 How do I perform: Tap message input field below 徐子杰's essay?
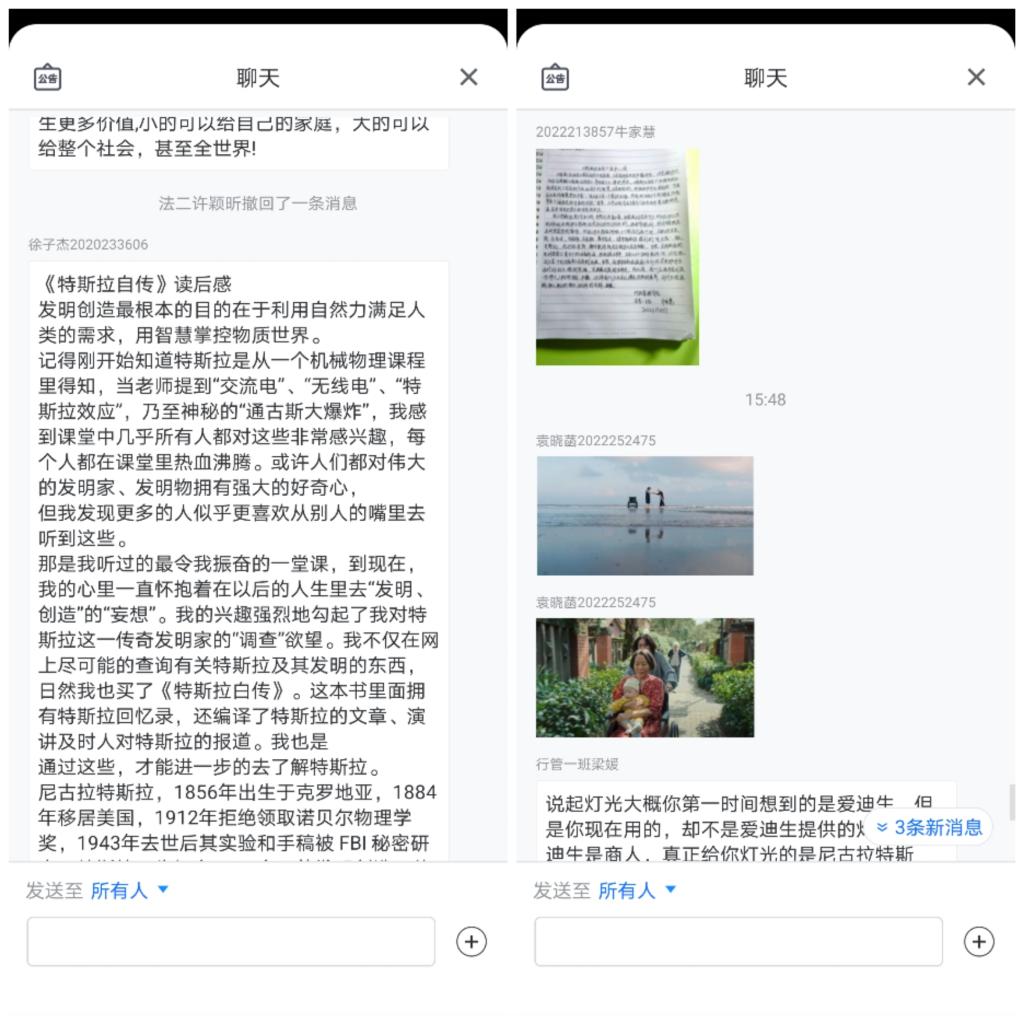click(231, 941)
